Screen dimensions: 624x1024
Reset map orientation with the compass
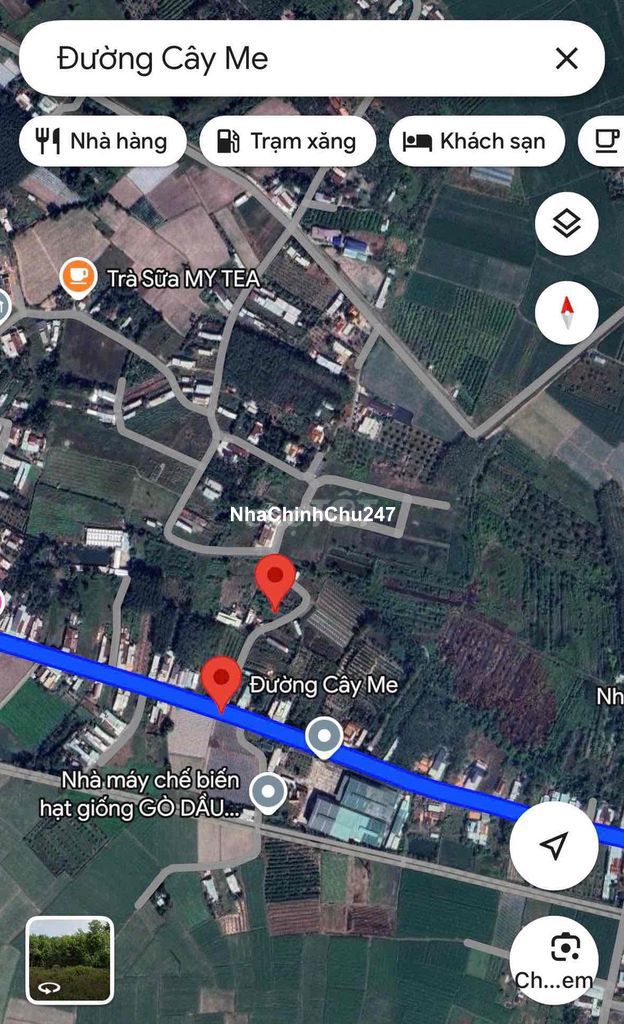[x=567, y=312]
